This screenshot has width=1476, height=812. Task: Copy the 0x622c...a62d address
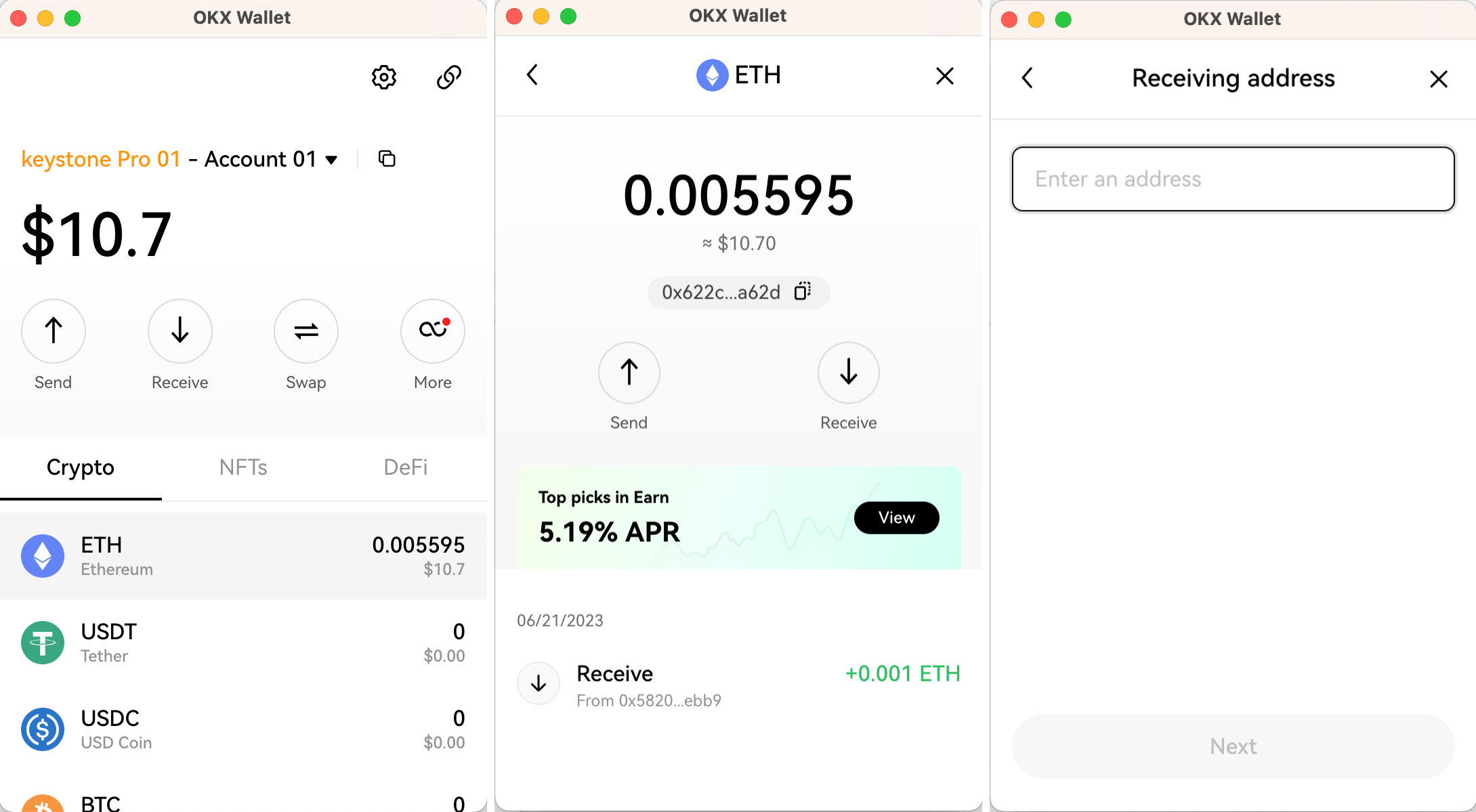click(x=803, y=292)
